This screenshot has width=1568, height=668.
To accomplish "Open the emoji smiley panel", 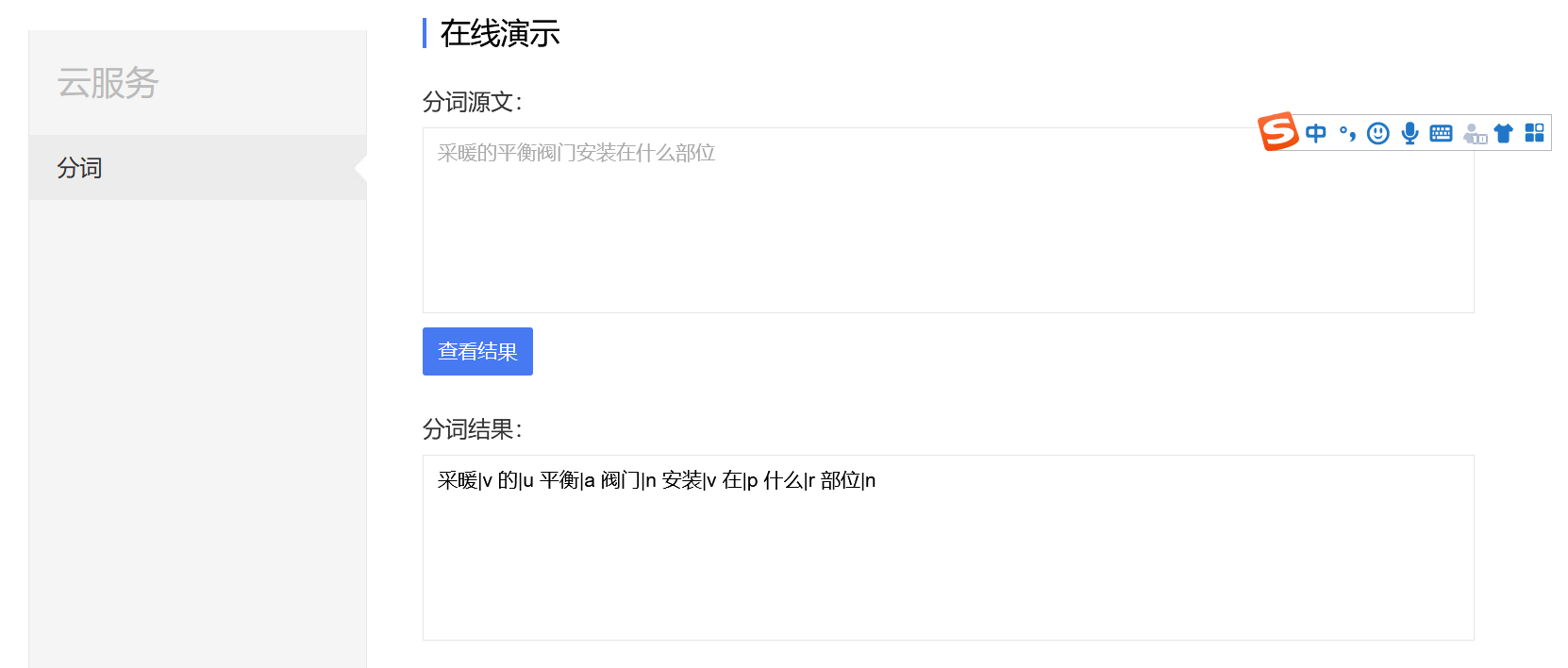I will pyautogui.click(x=1378, y=133).
